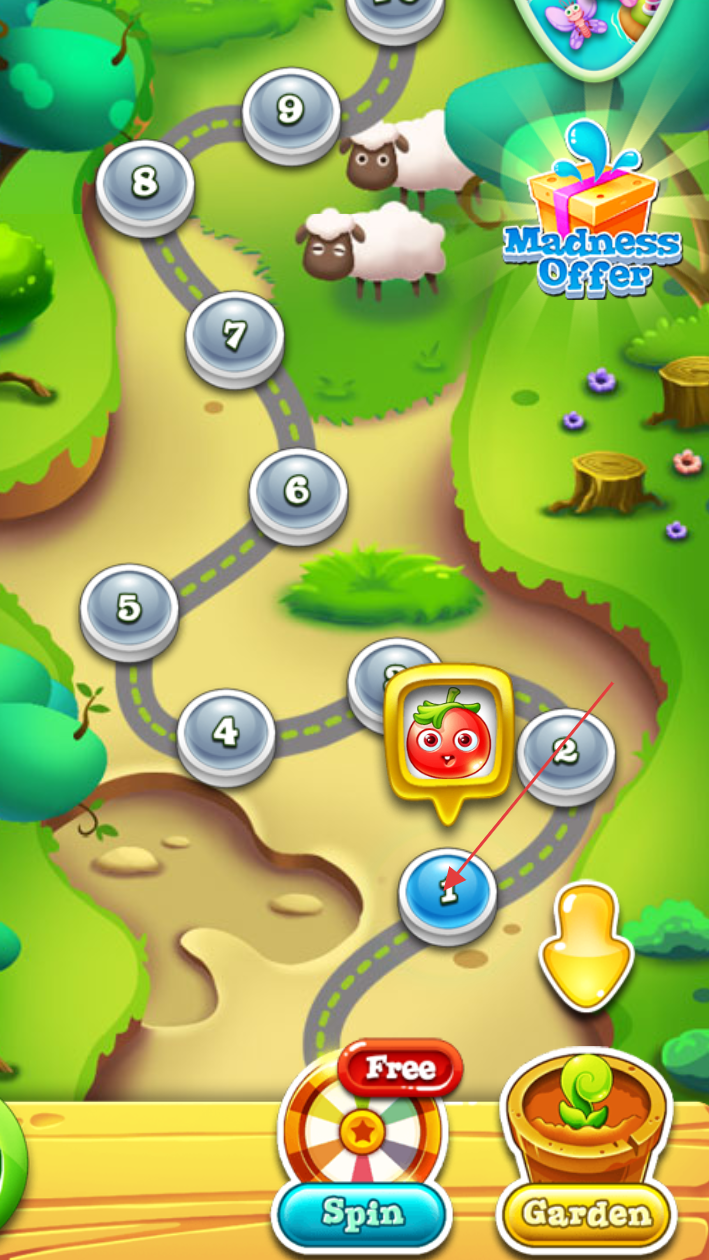Tap the level 2 node

pyautogui.click(x=567, y=752)
